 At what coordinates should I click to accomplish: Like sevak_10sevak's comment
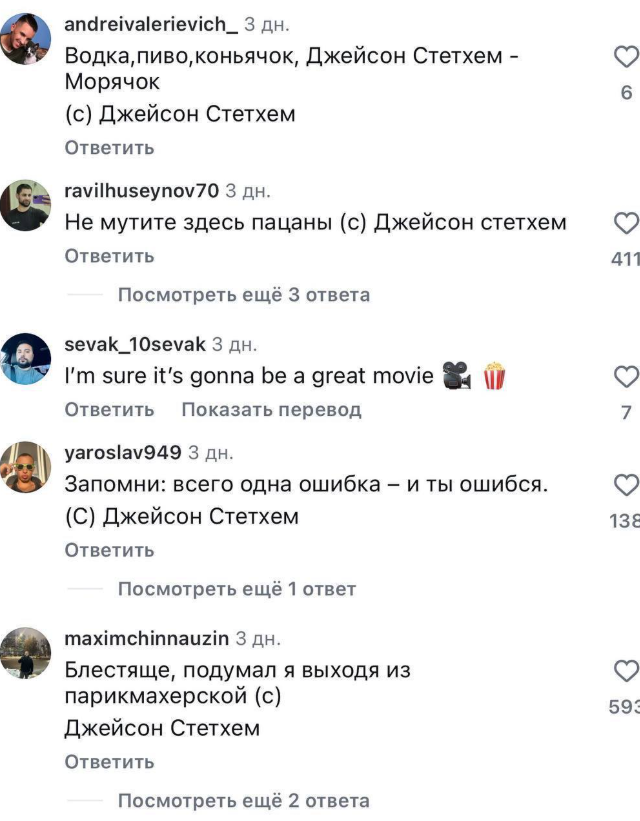626,376
